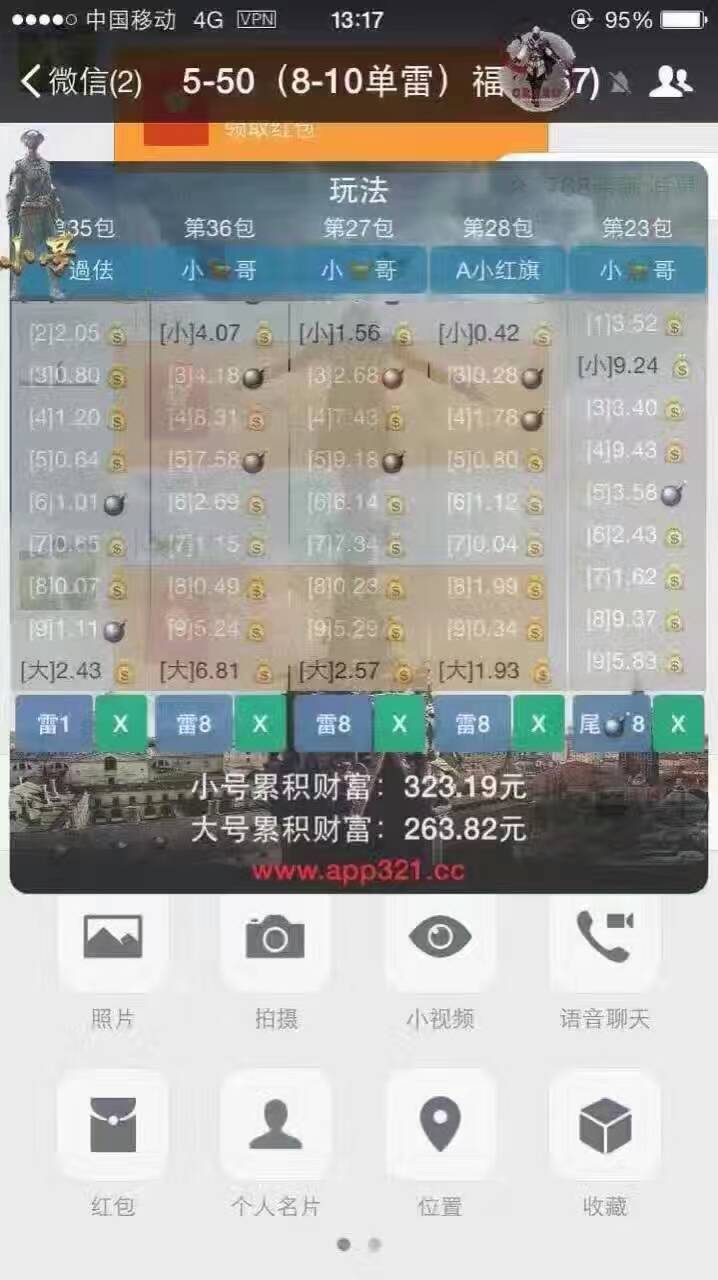
Task: Tap the X next to 雷1
Action: [121, 724]
